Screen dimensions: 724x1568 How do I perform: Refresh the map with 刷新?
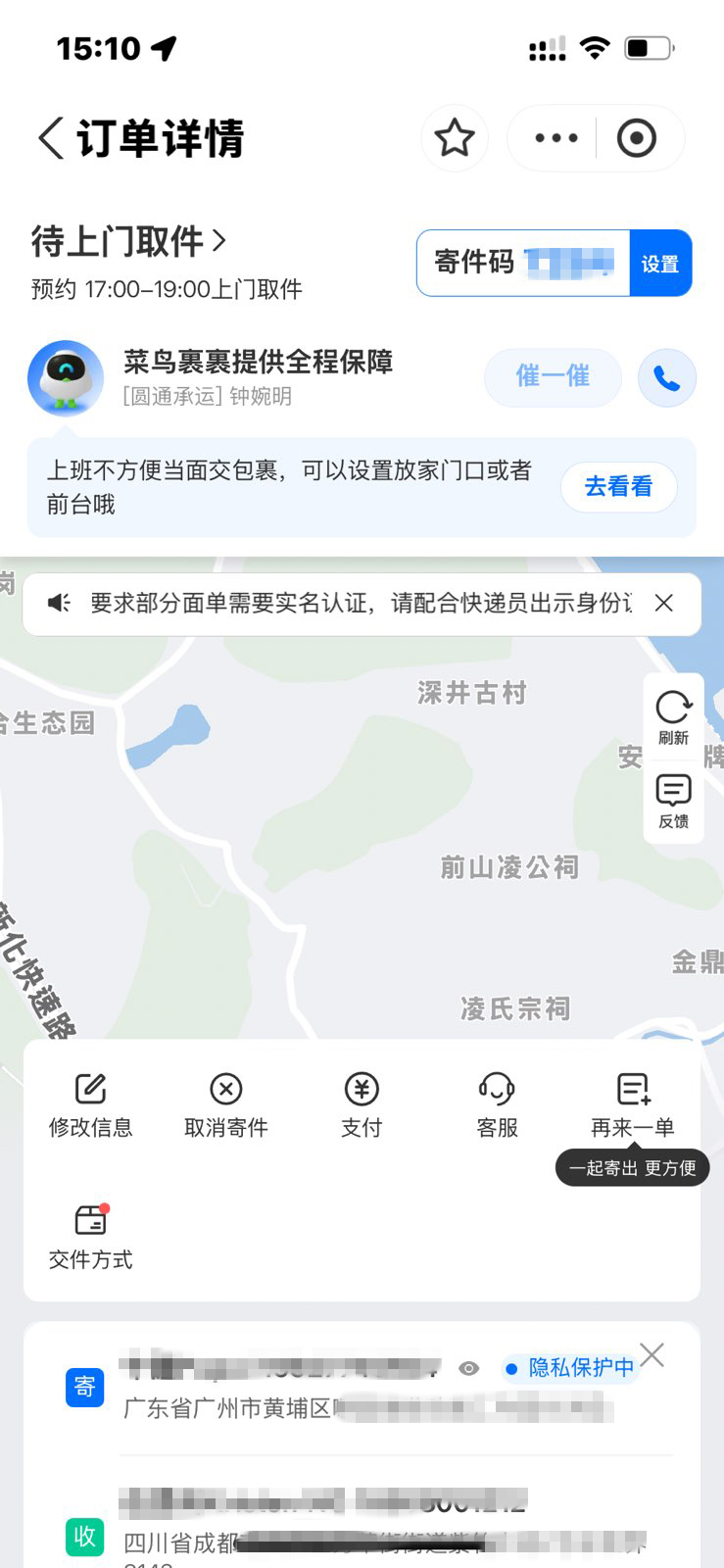point(673,717)
